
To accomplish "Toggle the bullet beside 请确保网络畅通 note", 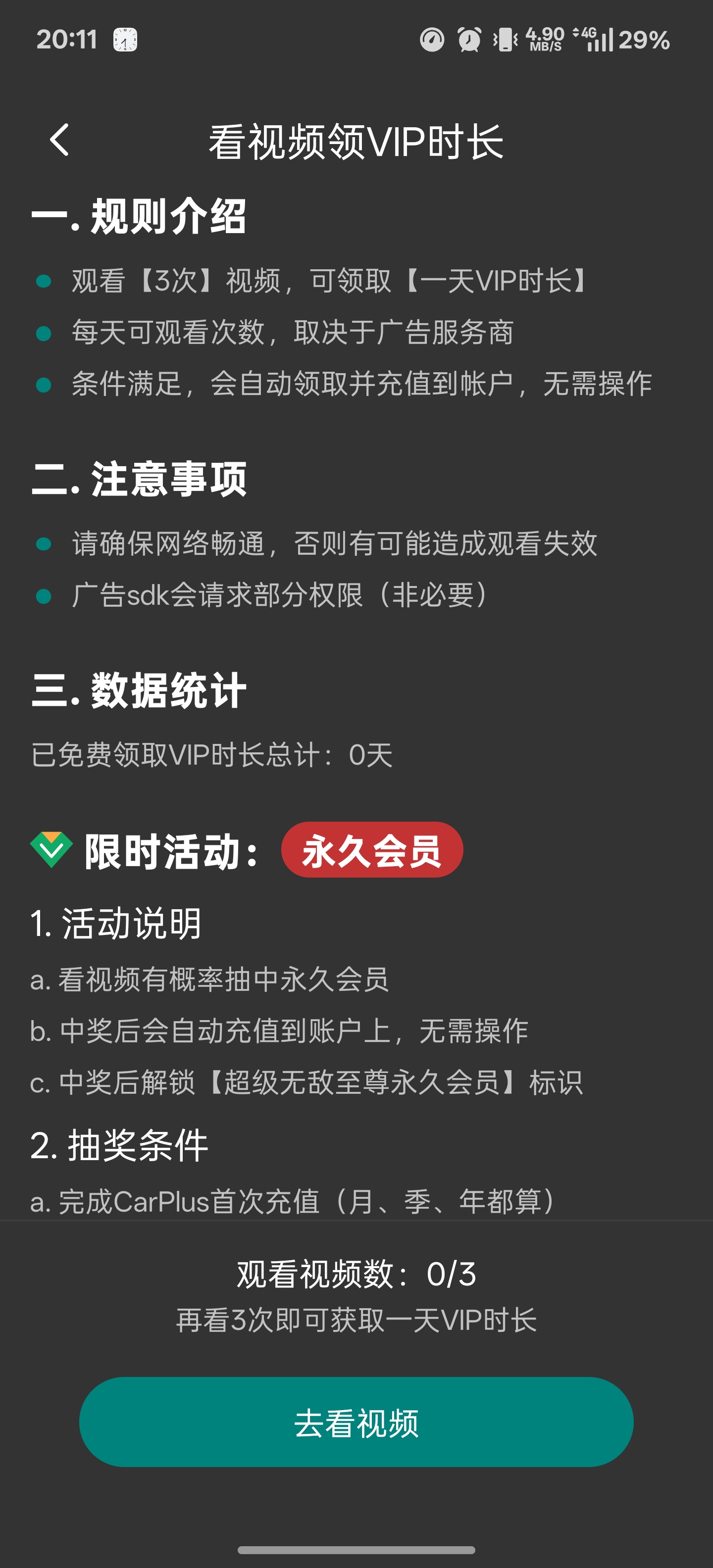I will (x=43, y=546).
